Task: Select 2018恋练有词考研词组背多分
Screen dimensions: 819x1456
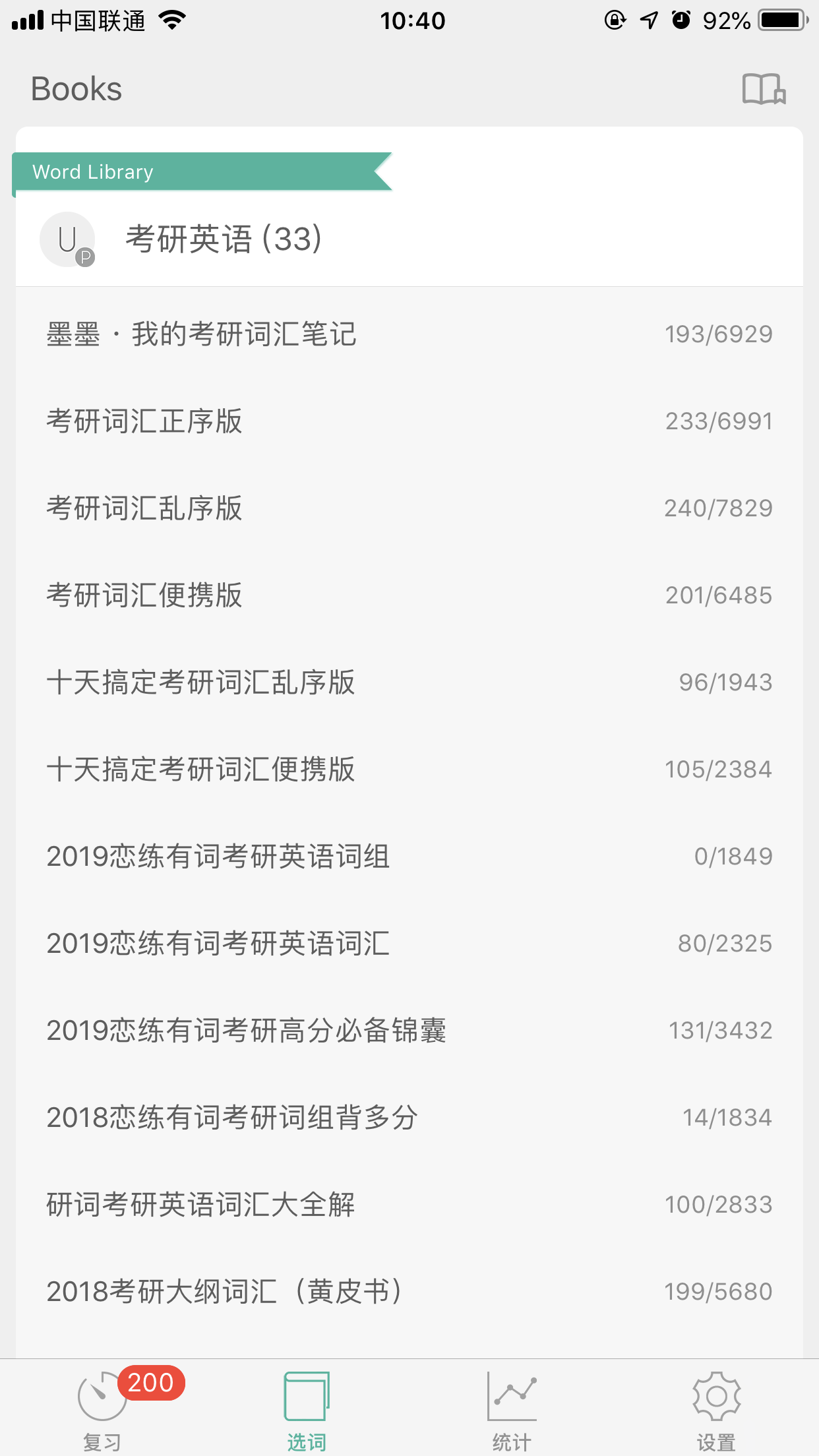Action: [409, 1117]
